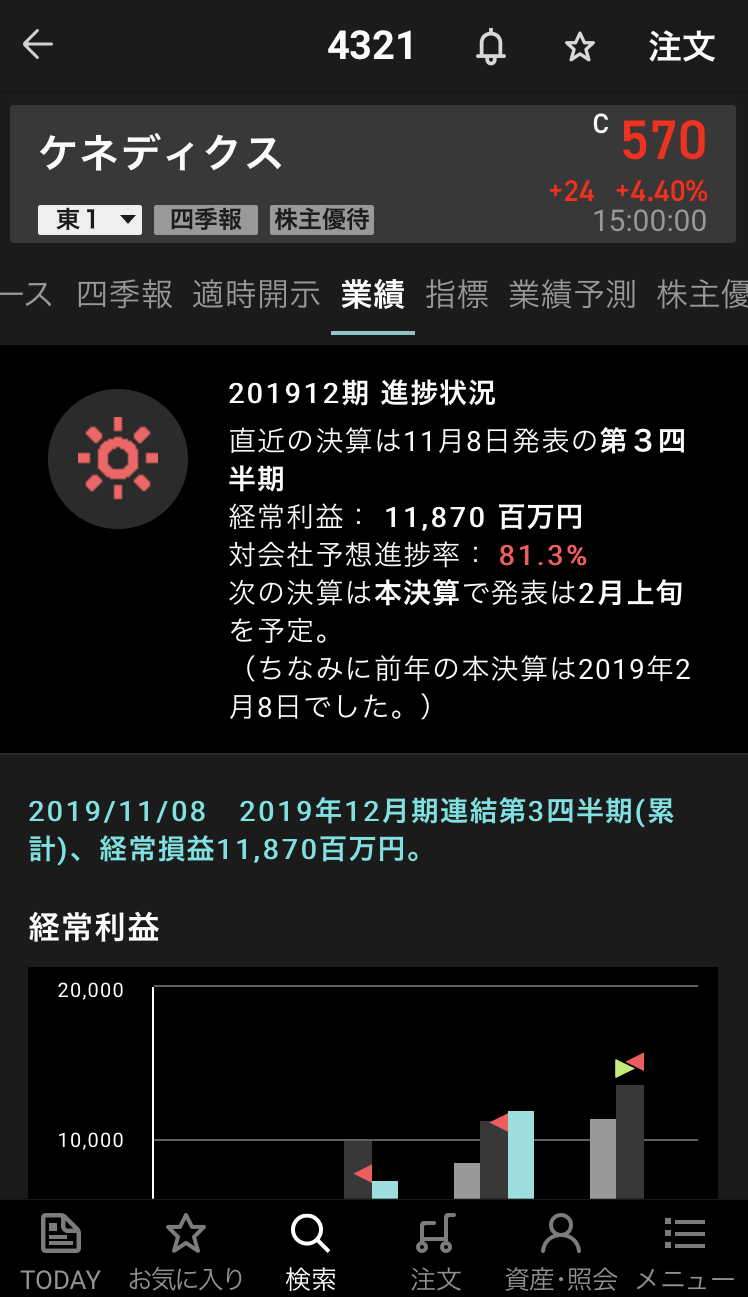Screen dimensions: 748x1297
Task: Open the price alert bell
Action: click(x=490, y=46)
